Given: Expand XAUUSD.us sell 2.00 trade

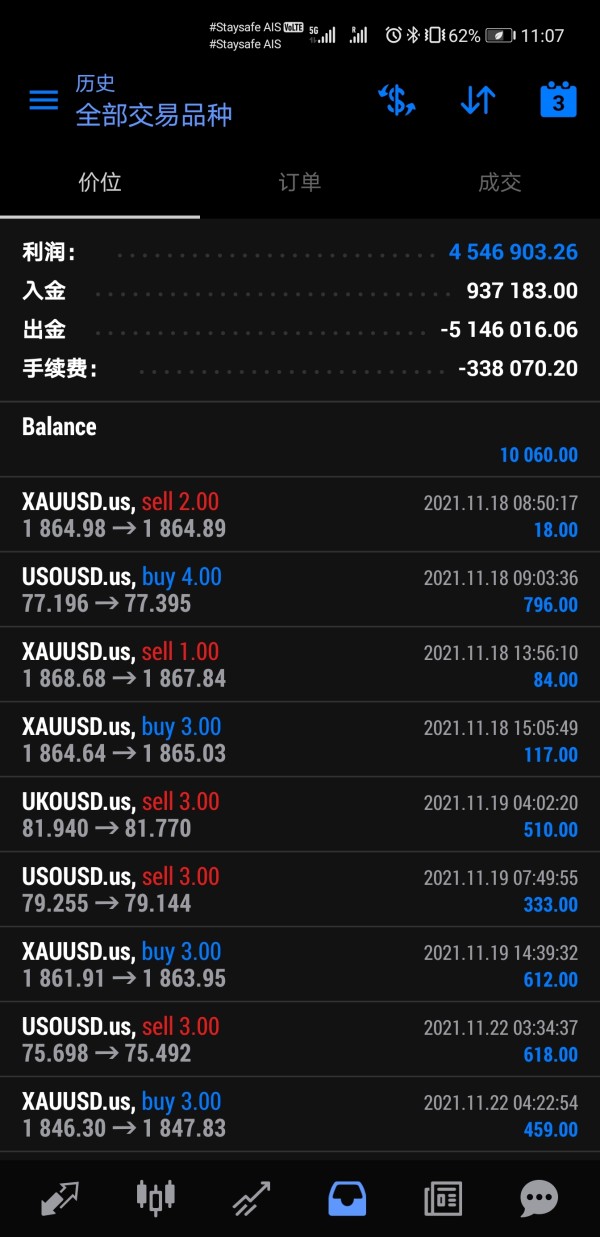Looking at the screenshot, I should 300,515.
